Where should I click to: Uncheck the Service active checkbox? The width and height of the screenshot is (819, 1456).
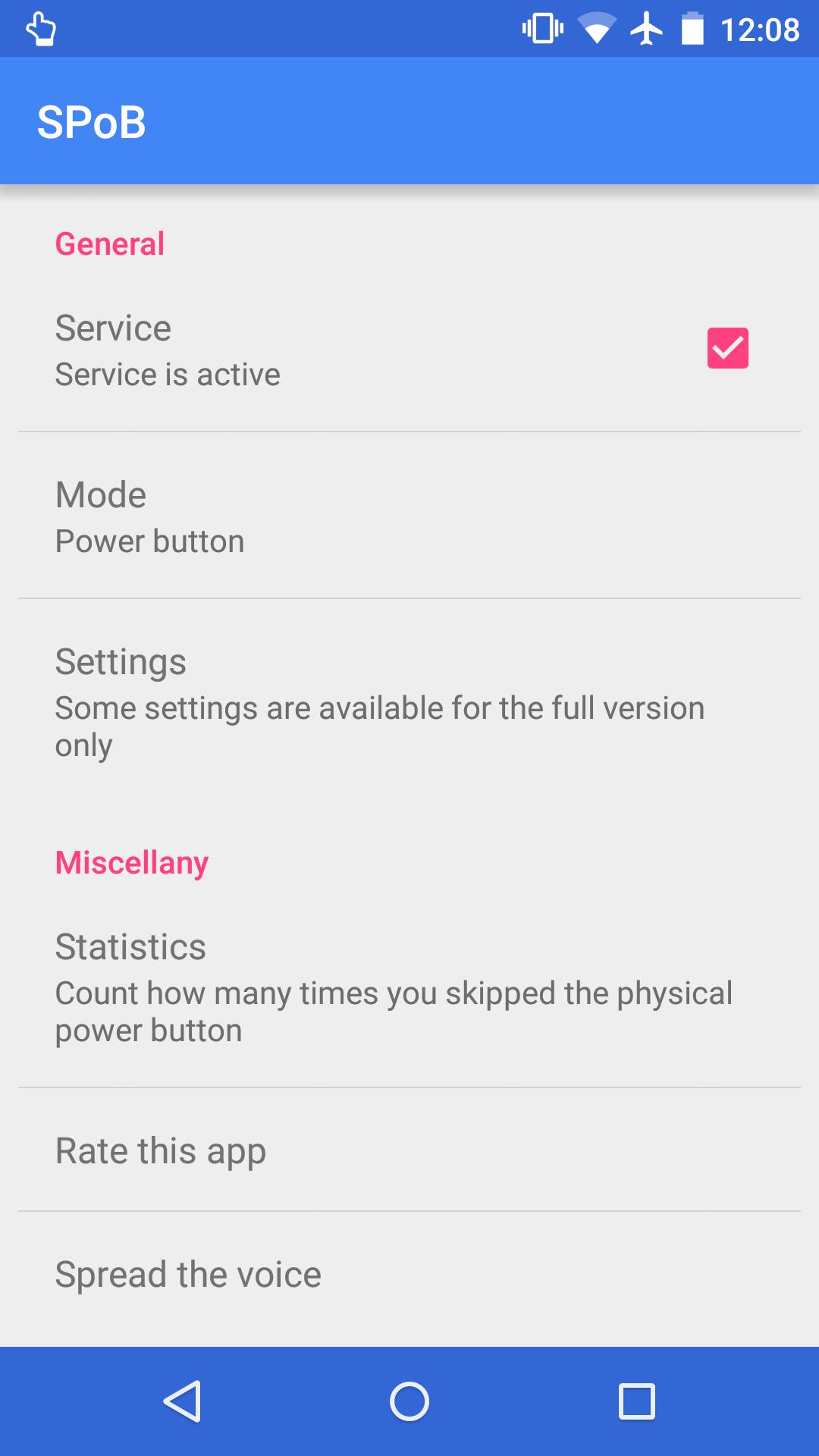(x=727, y=348)
